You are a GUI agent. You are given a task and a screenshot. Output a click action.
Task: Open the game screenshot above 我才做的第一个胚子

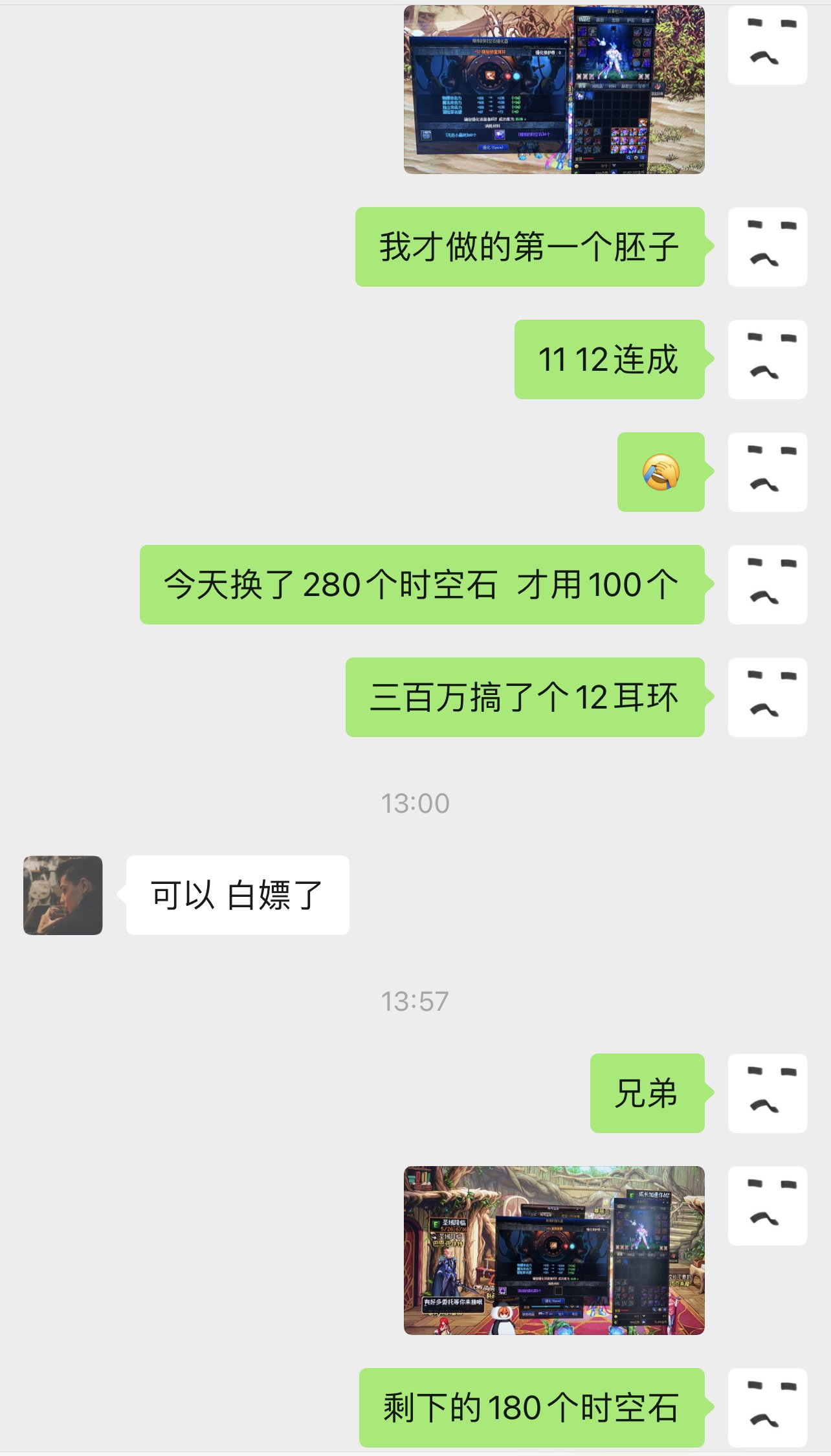554,89
